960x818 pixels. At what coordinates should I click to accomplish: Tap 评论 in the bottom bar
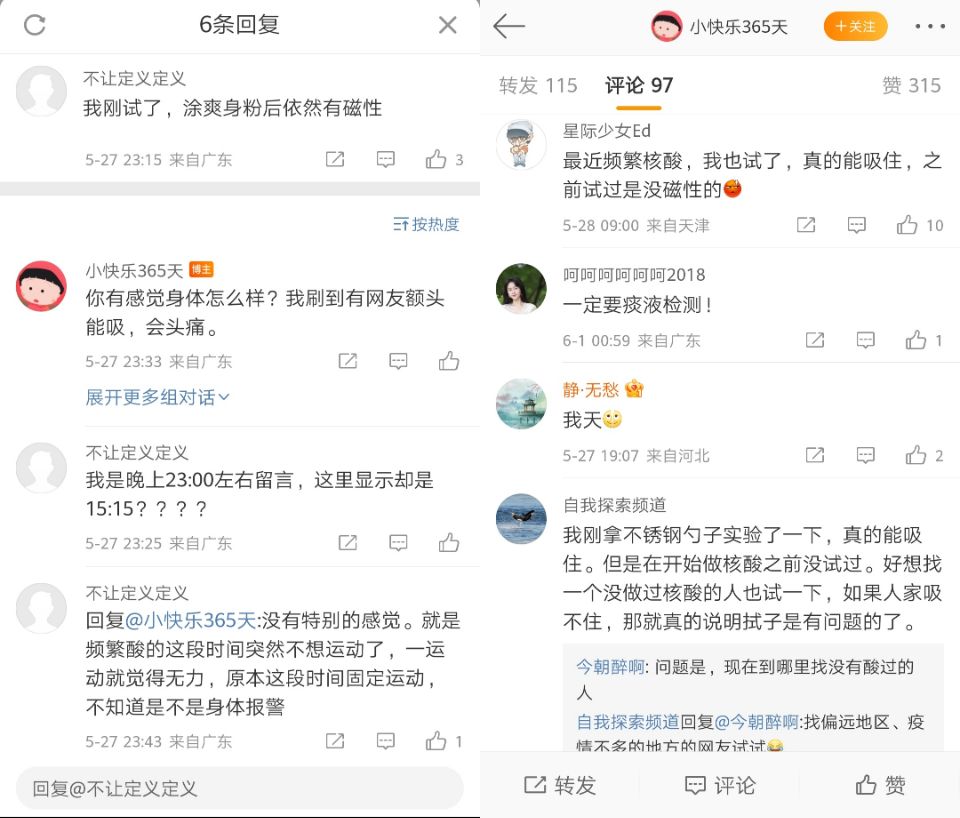pos(720,785)
